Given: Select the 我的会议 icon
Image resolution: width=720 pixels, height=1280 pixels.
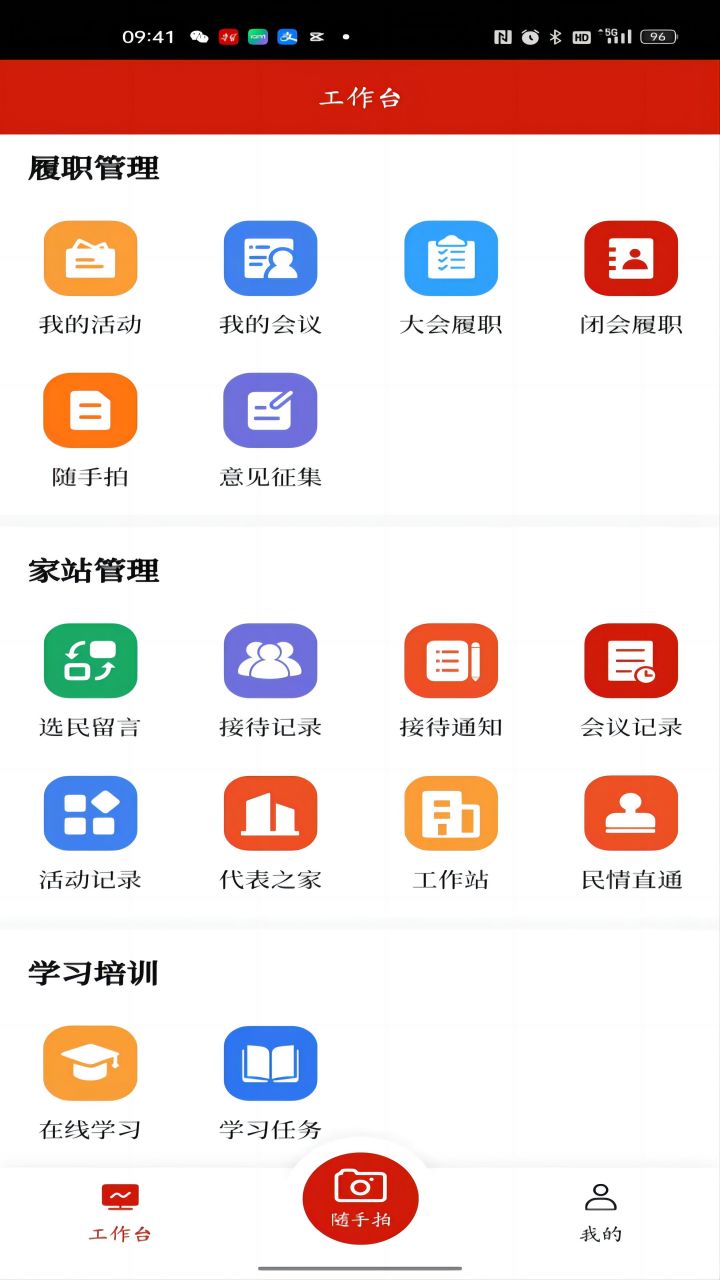Looking at the screenshot, I should pos(270,257).
